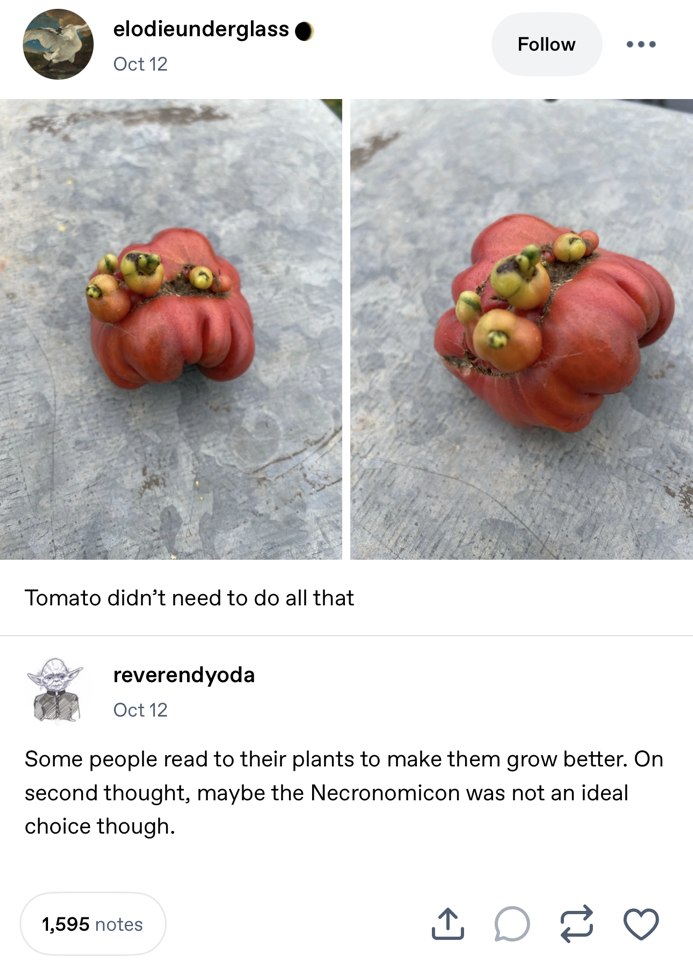
Task: Reply to this post
Action: pos(511,925)
